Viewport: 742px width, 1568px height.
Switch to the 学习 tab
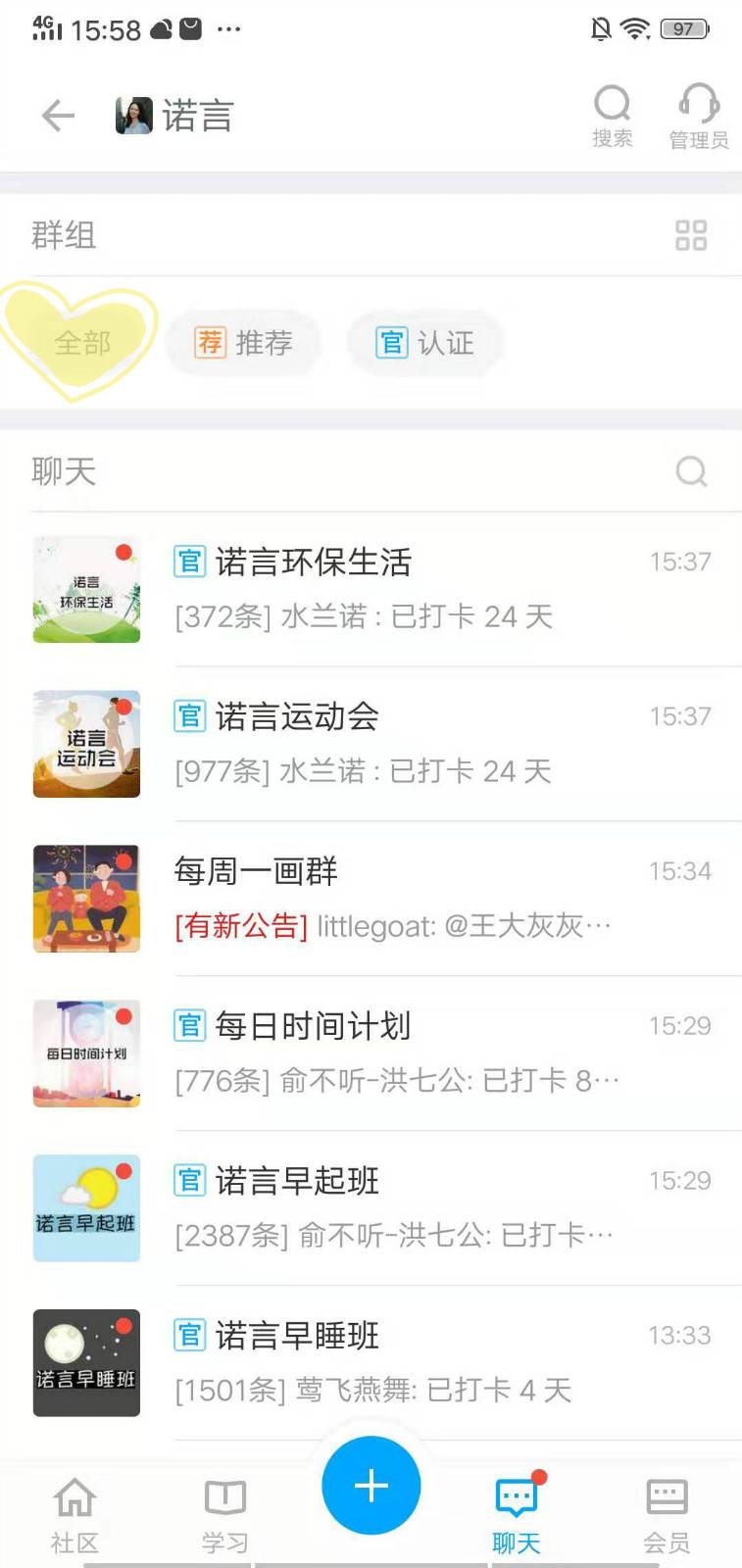pyautogui.click(x=225, y=1514)
